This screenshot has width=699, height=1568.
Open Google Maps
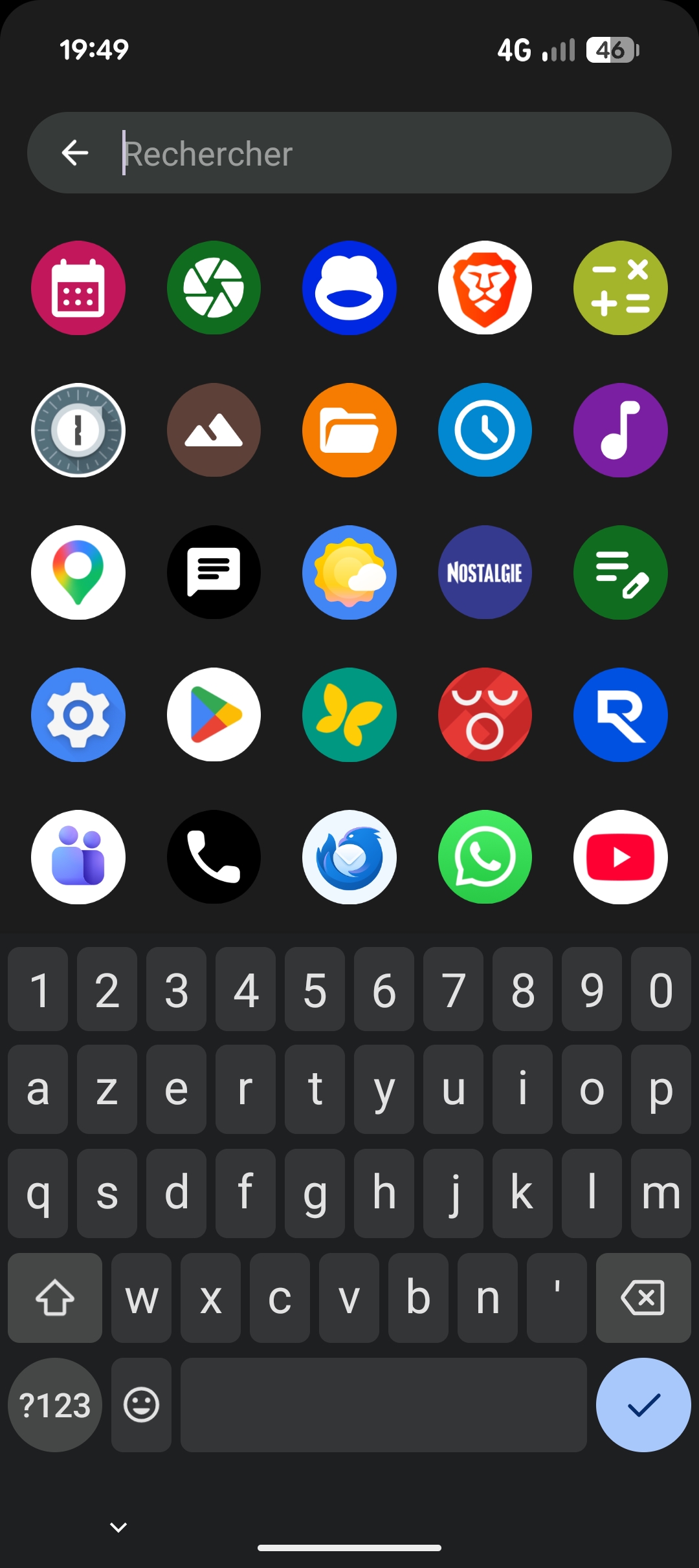78,572
